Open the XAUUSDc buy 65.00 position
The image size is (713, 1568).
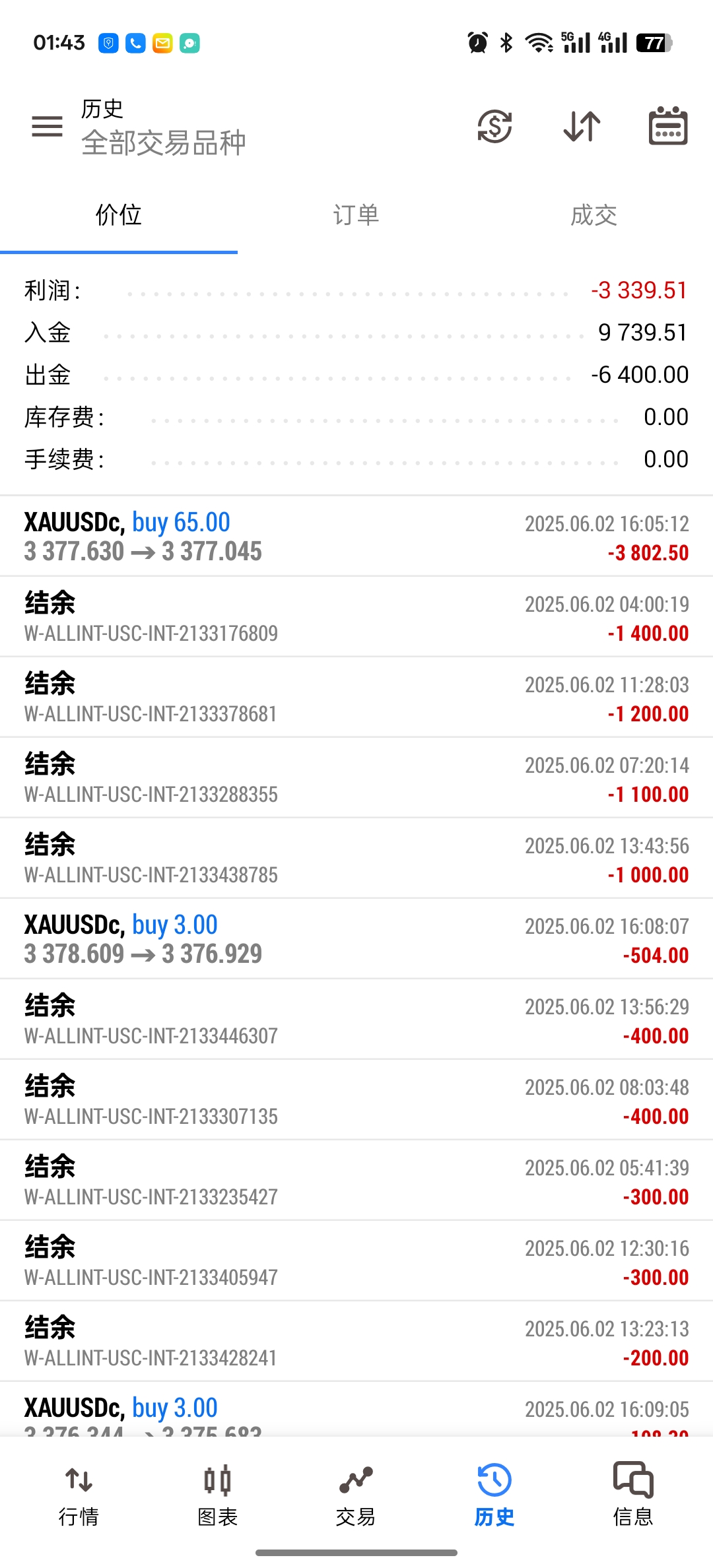pos(356,537)
